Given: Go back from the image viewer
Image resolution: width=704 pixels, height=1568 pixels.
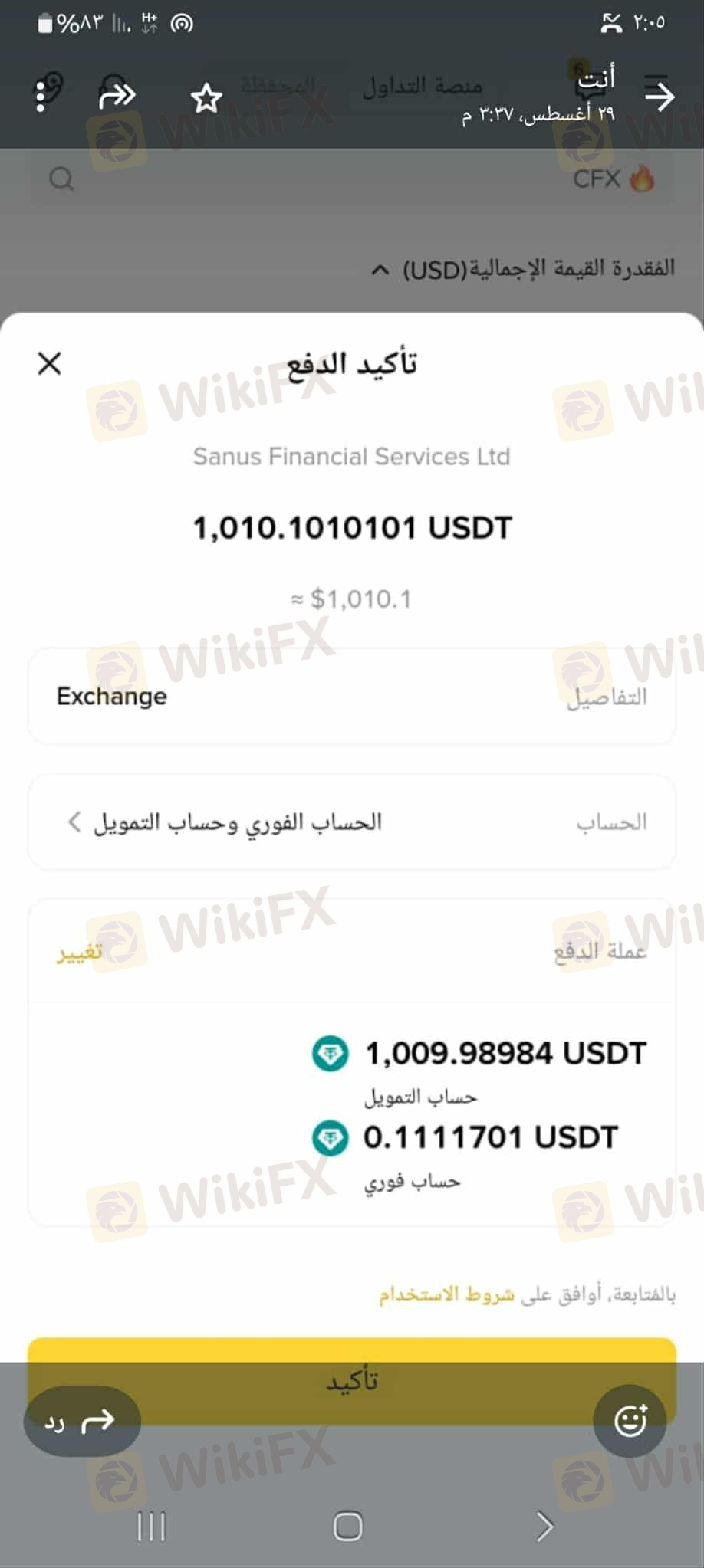Looking at the screenshot, I should tap(660, 97).
